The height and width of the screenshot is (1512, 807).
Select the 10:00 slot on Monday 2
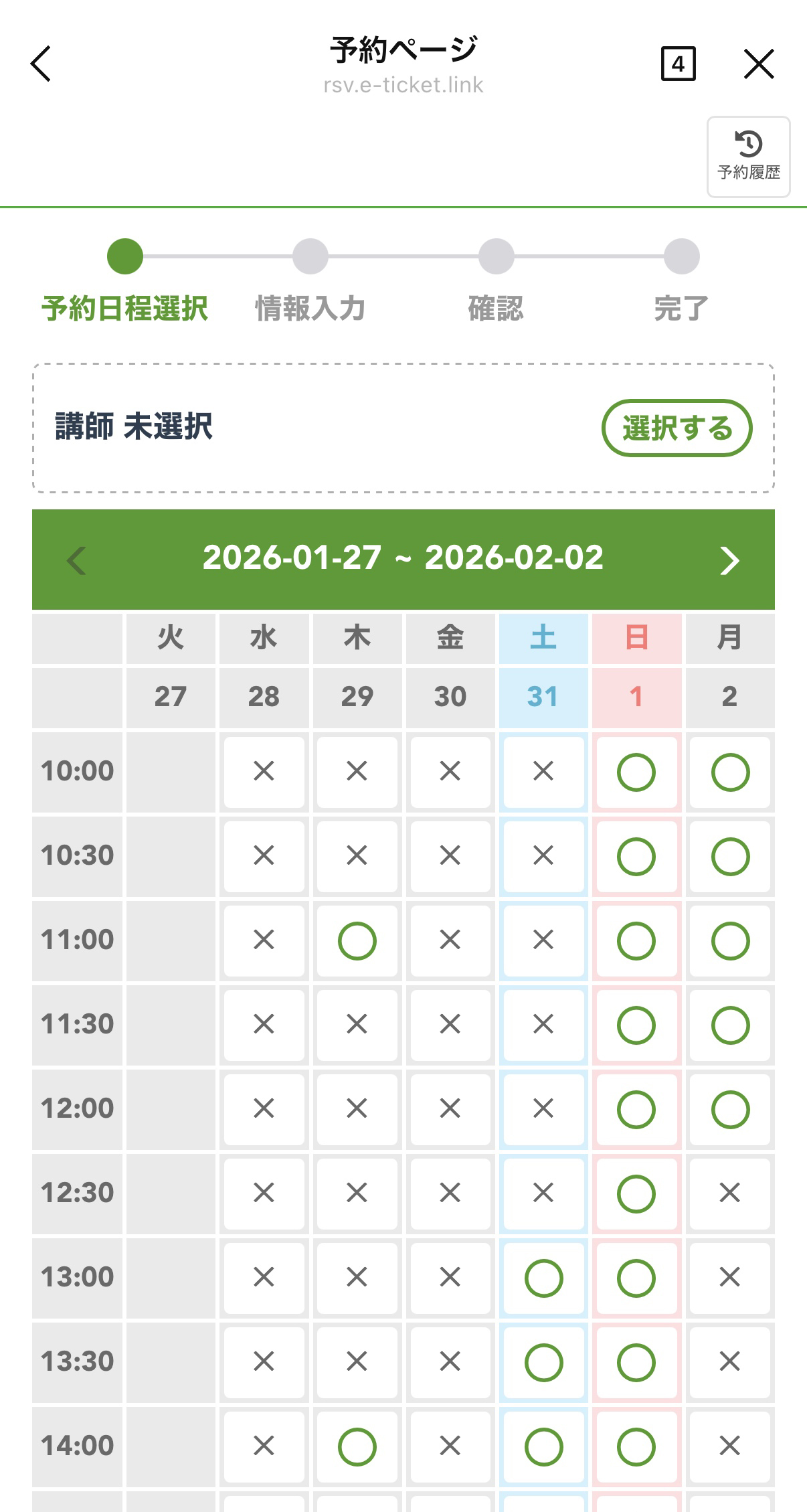coord(729,772)
